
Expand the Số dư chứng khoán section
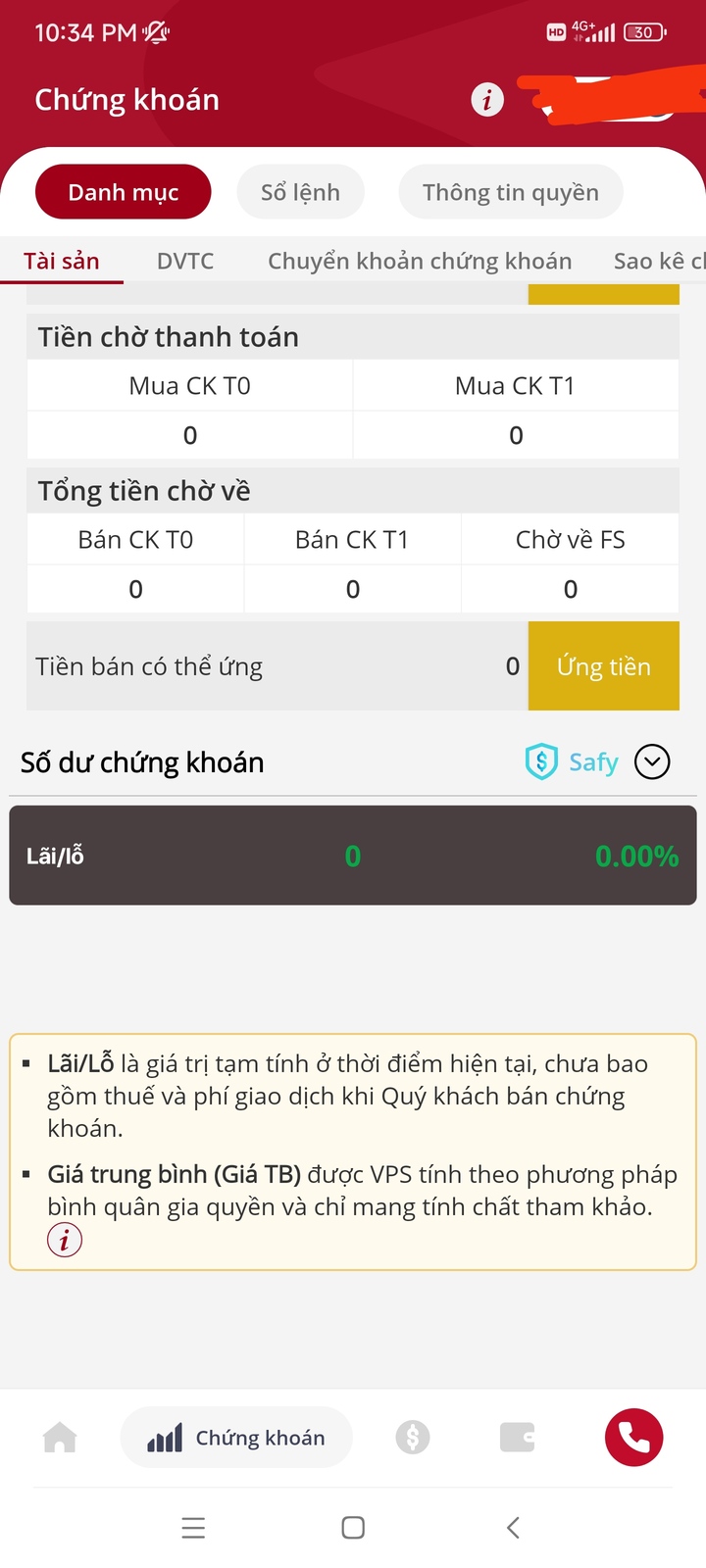coord(652,761)
